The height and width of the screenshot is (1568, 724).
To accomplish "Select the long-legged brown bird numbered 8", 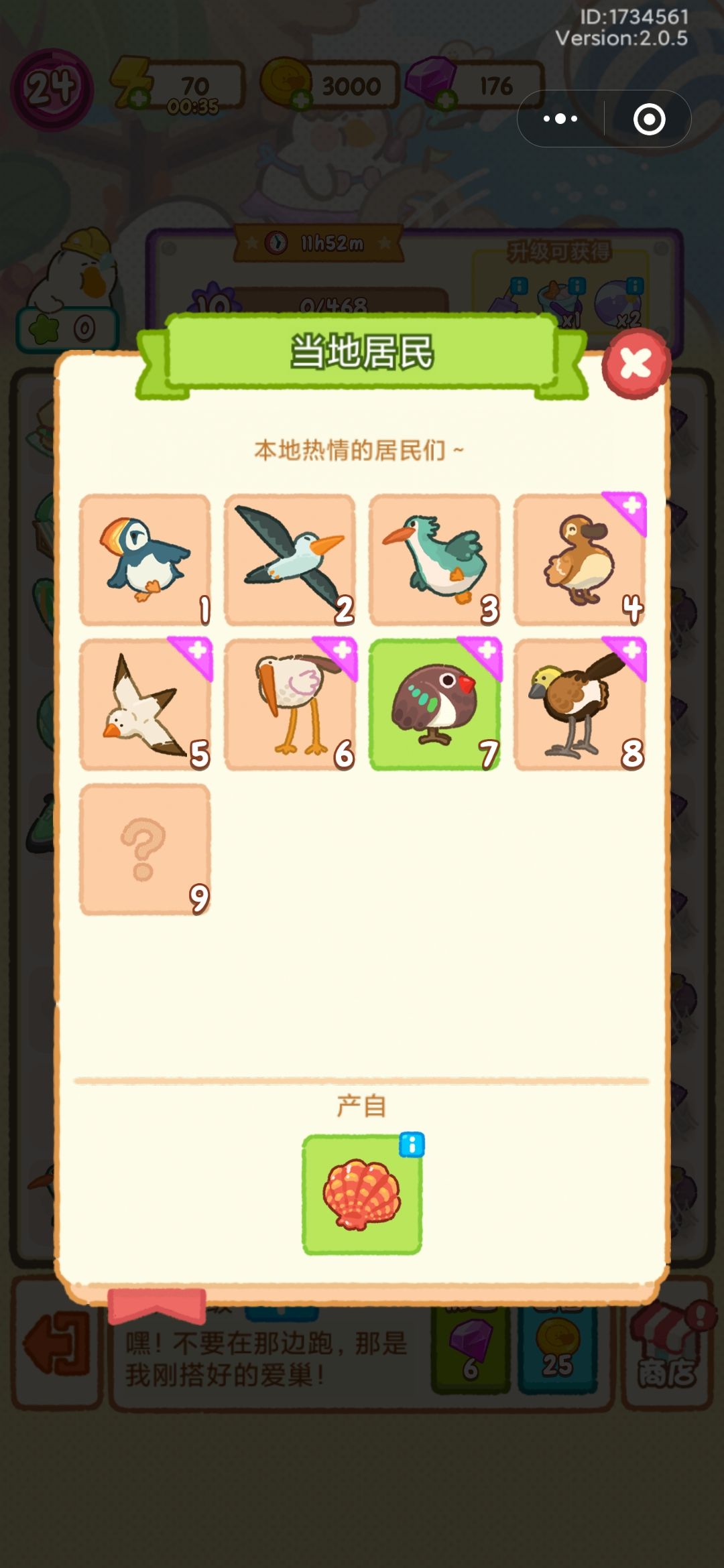I will (x=579, y=704).
